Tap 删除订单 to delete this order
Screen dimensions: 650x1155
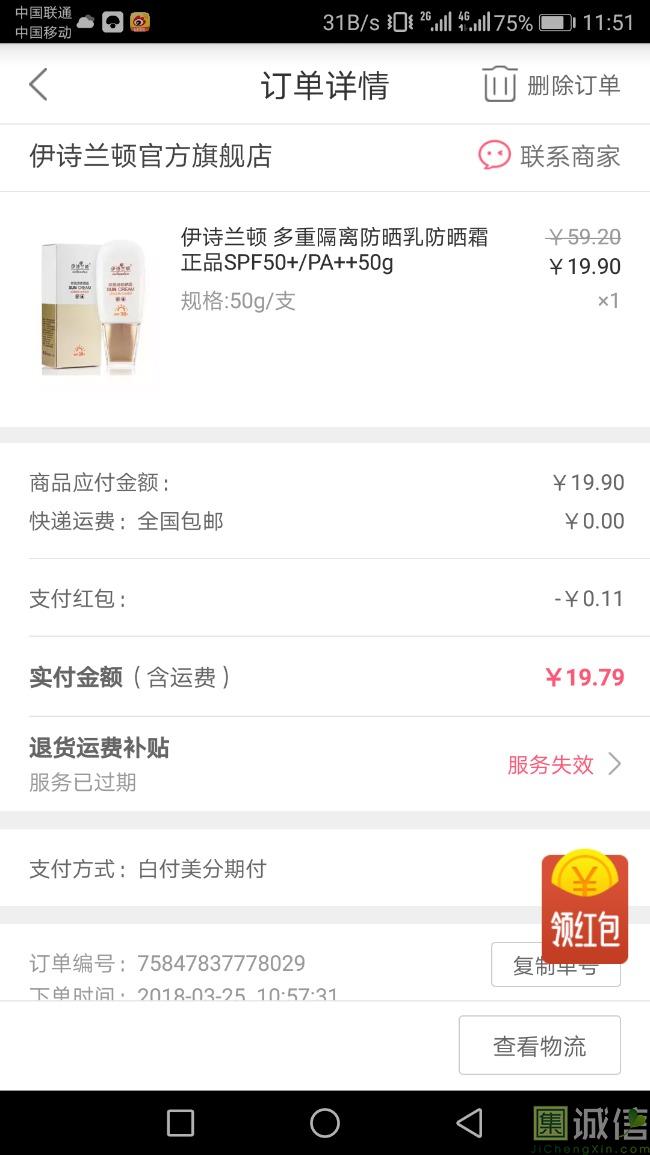551,85
